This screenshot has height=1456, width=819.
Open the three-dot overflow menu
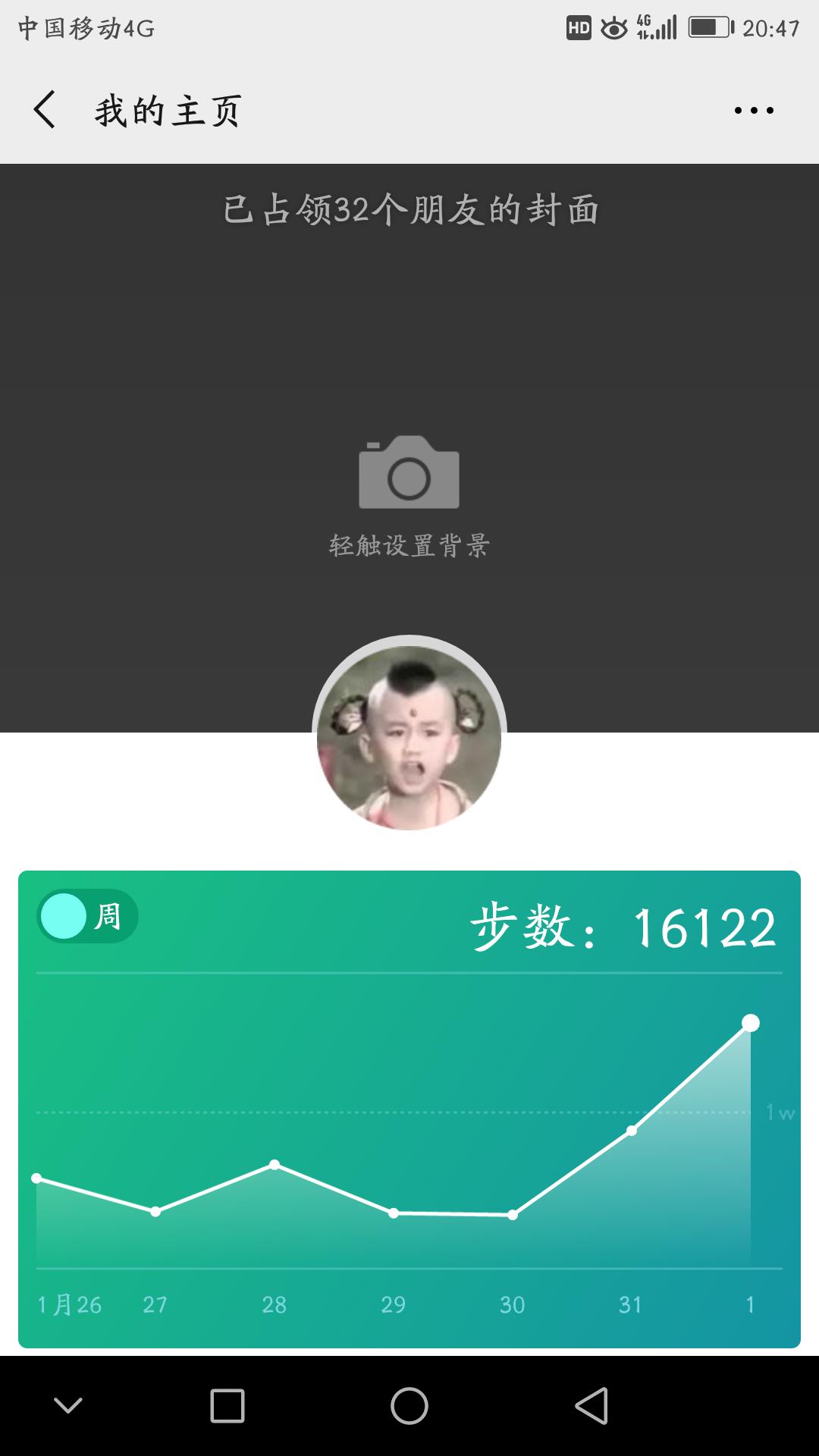(754, 111)
